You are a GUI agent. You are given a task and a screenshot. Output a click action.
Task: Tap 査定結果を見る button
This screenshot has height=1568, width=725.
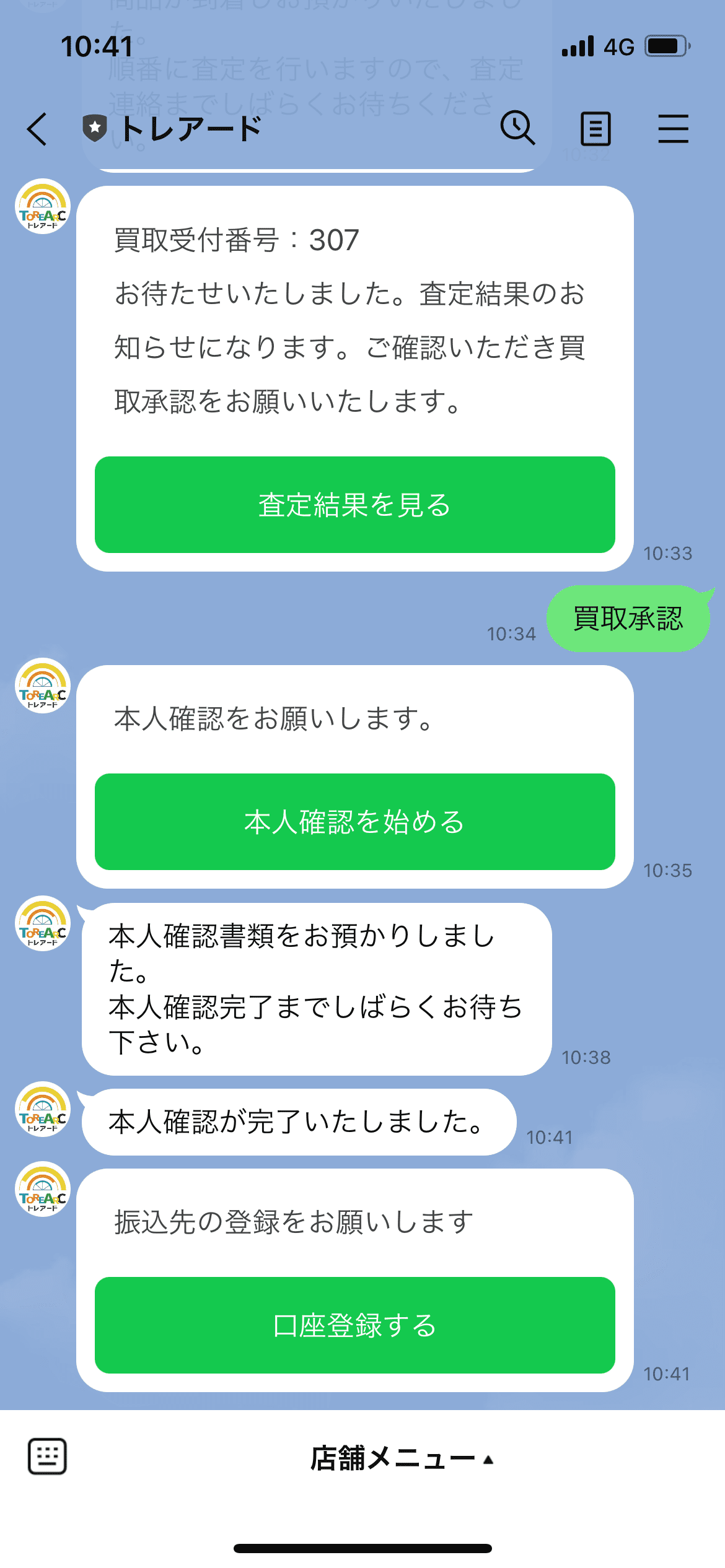coord(355,505)
